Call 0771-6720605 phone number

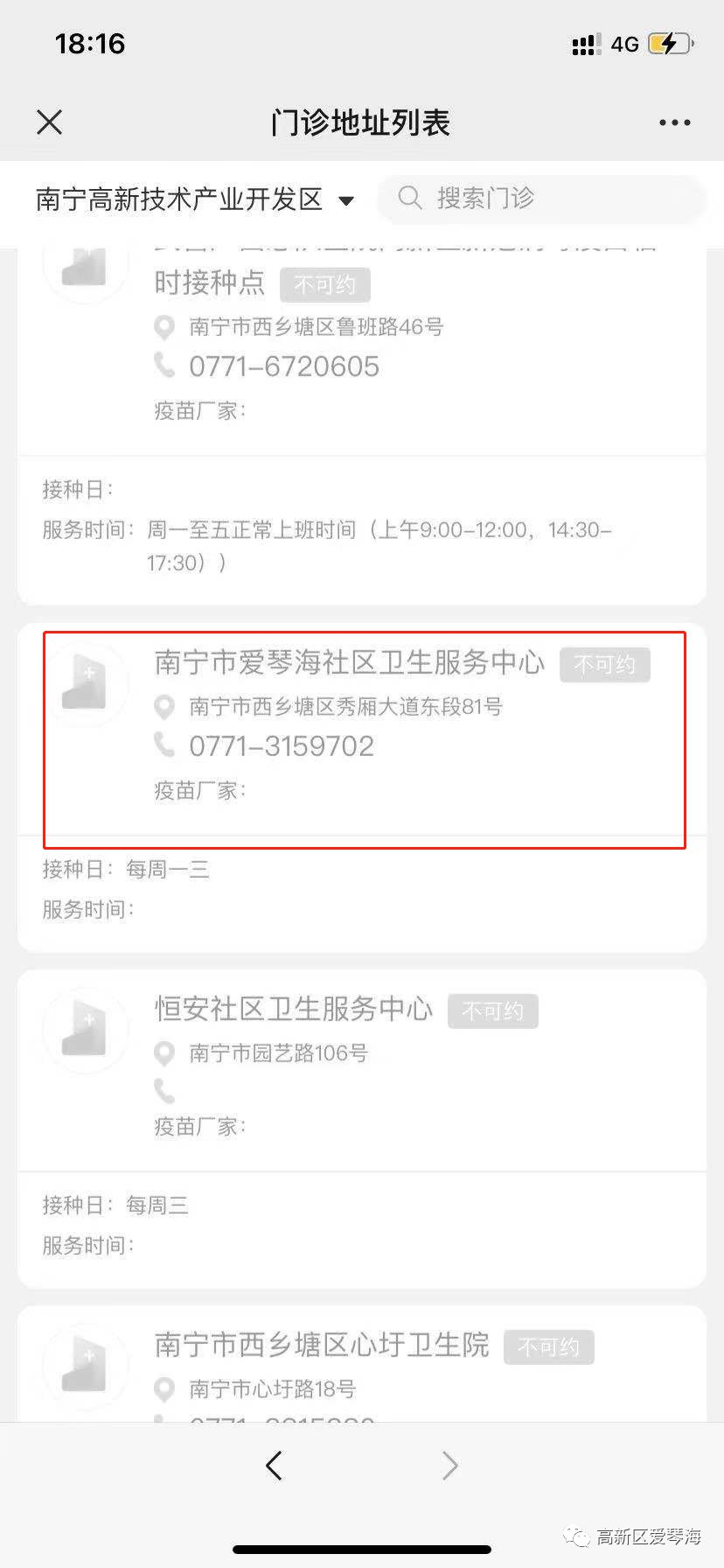[284, 367]
